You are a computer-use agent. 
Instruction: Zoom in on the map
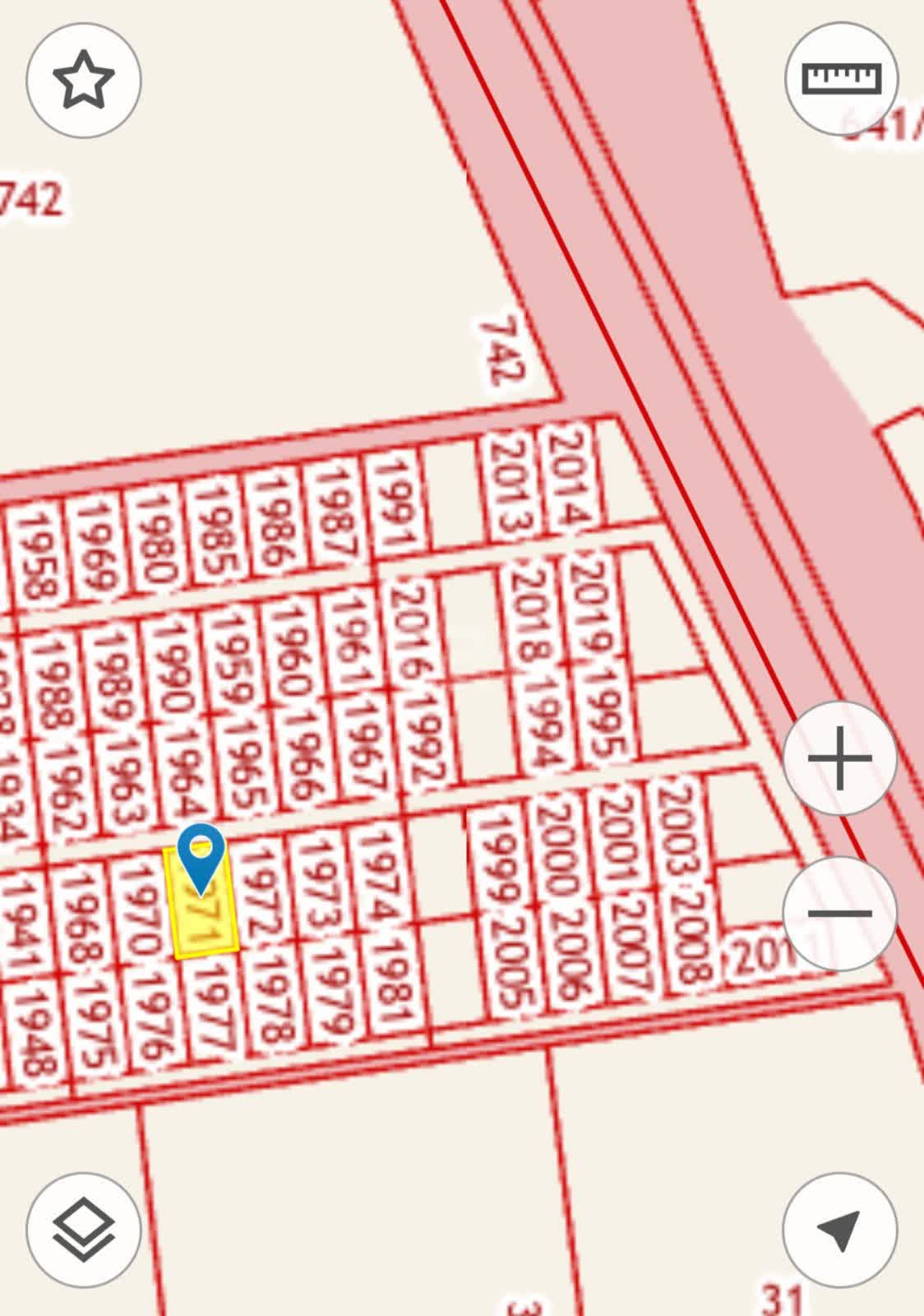(839, 758)
